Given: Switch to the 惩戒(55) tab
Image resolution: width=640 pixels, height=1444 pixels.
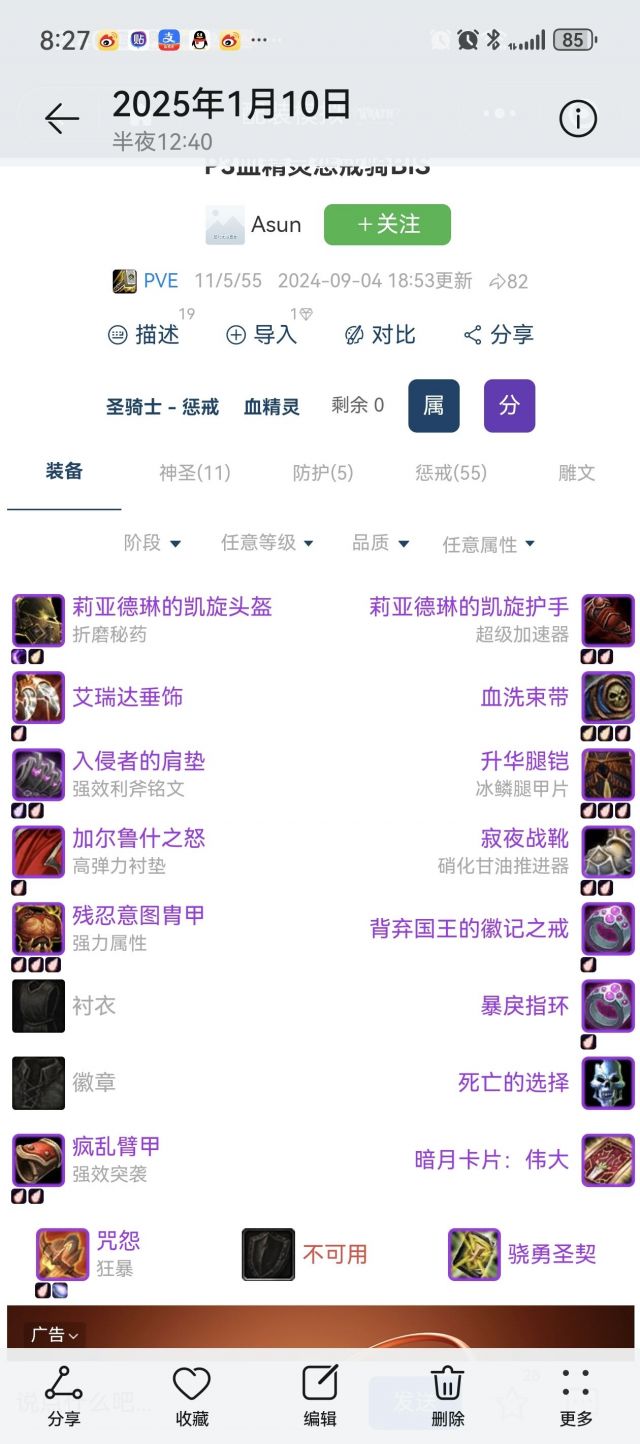Looking at the screenshot, I should 451,473.
